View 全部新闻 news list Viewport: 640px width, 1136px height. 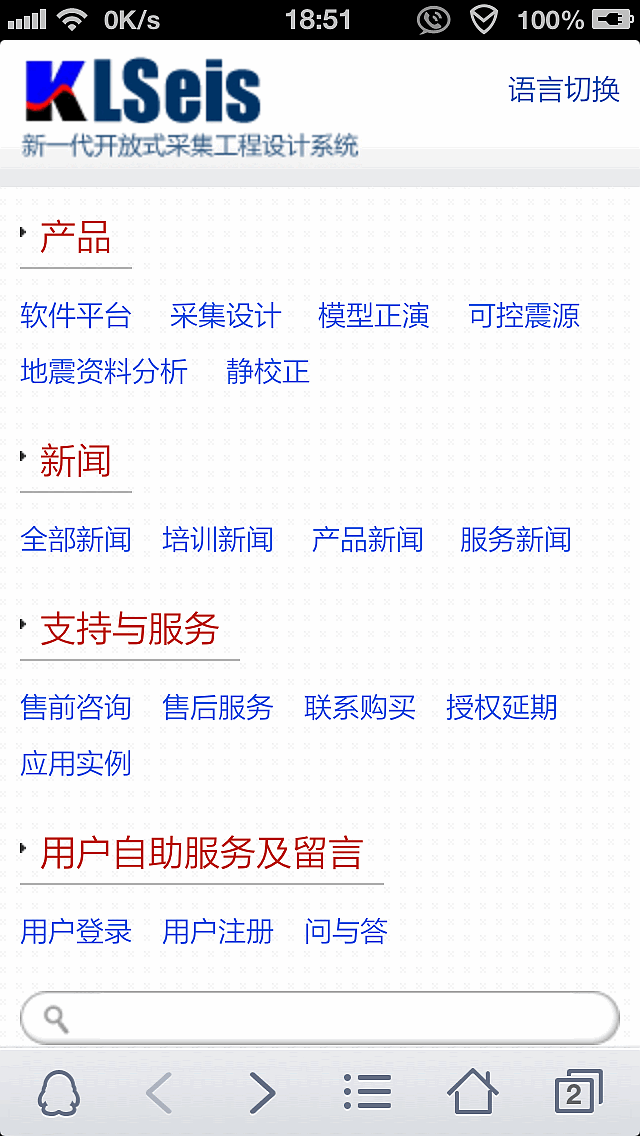[x=76, y=540]
